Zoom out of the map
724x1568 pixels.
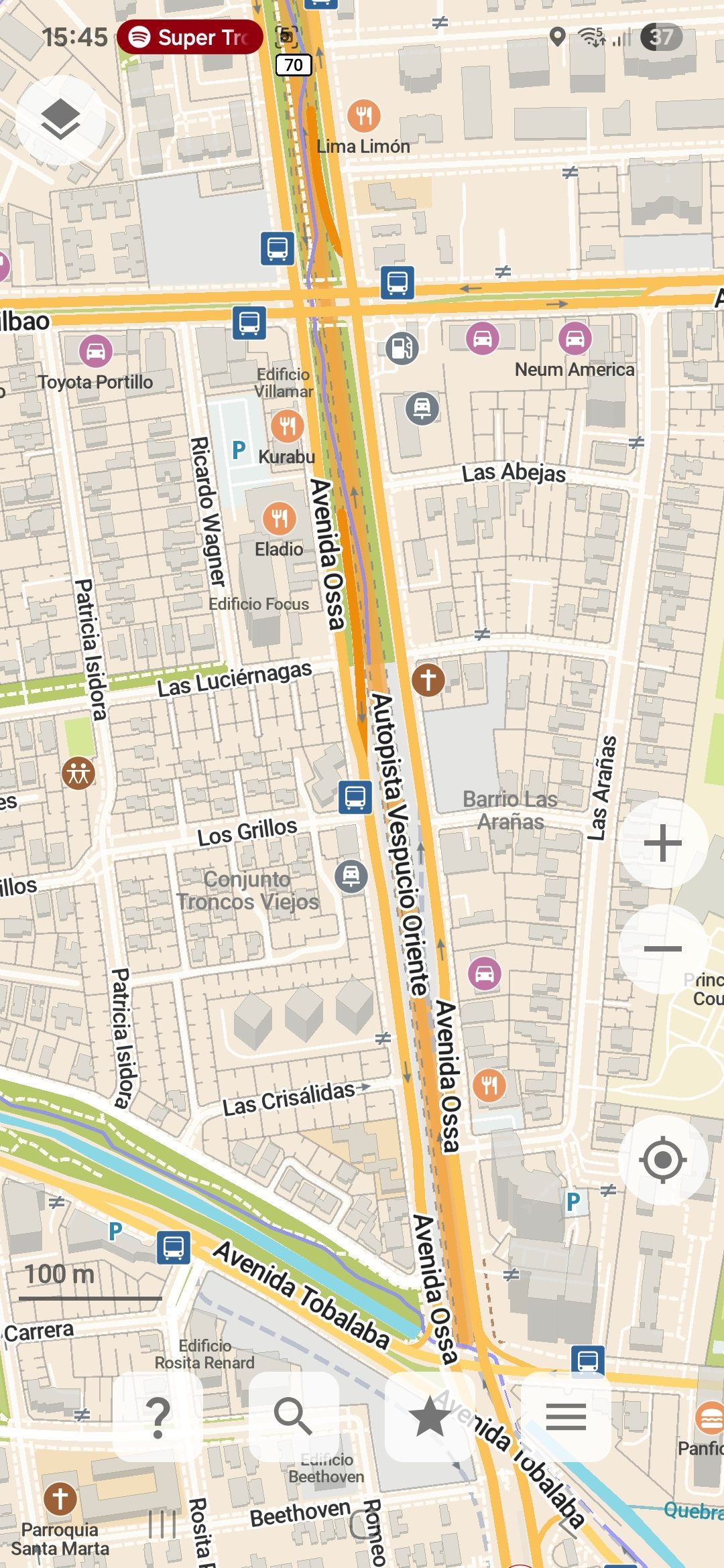pyautogui.click(x=662, y=948)
